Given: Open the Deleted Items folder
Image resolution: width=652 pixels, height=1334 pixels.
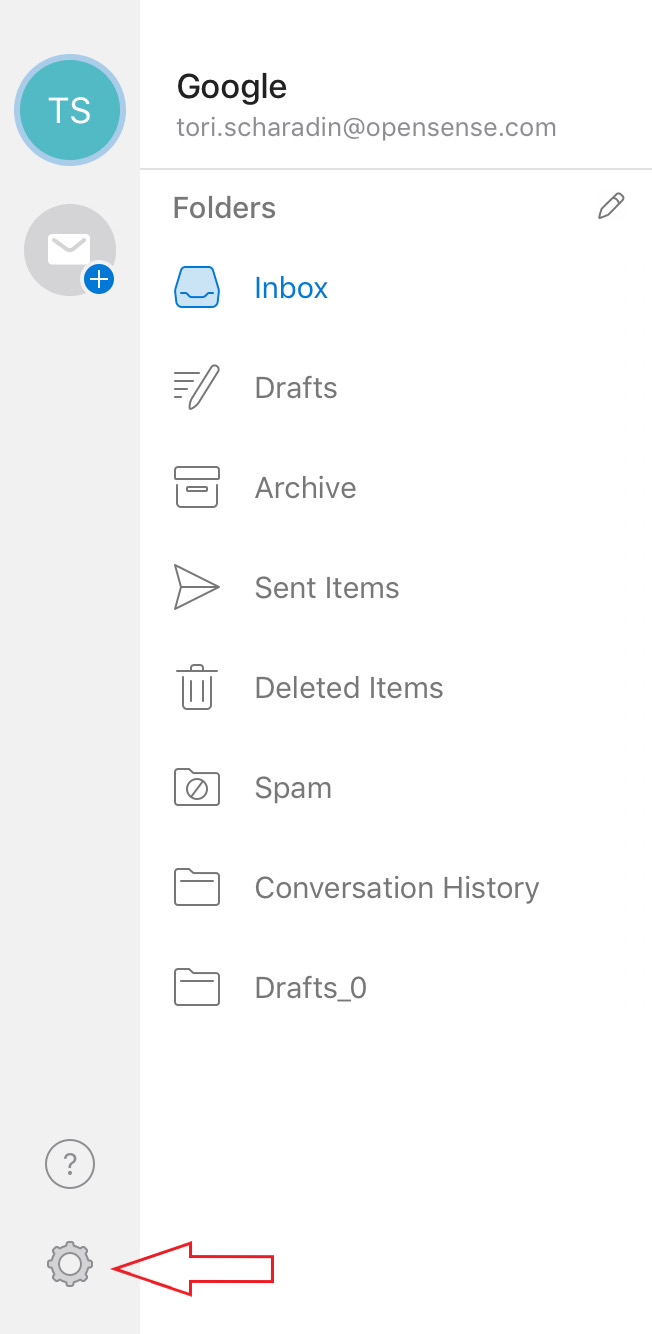Looking at the screenshot, I should pyautogui.click(x=396, y=688).
